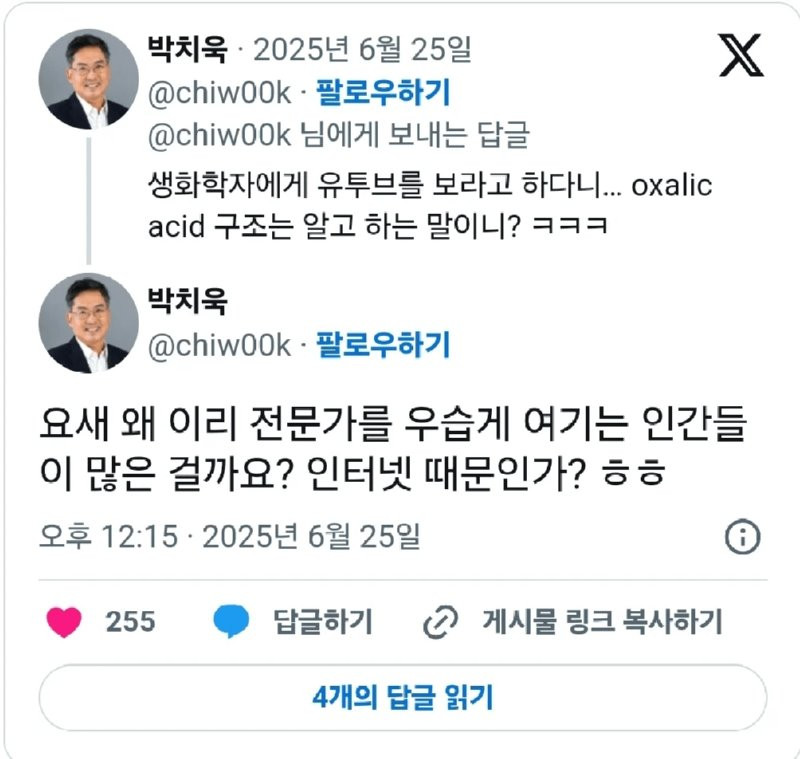
Task: Open 4개의 답글 읽기 replies
Action: click(x=402, y=697)
